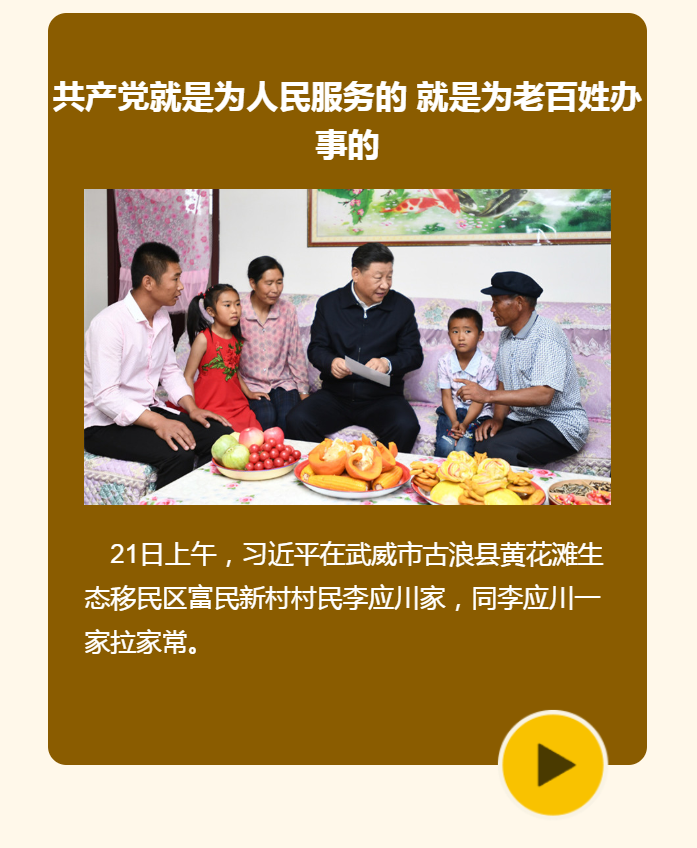Screen dimensions: 697x848
Task: Tap the yellow play button
Action: (553, 765)
